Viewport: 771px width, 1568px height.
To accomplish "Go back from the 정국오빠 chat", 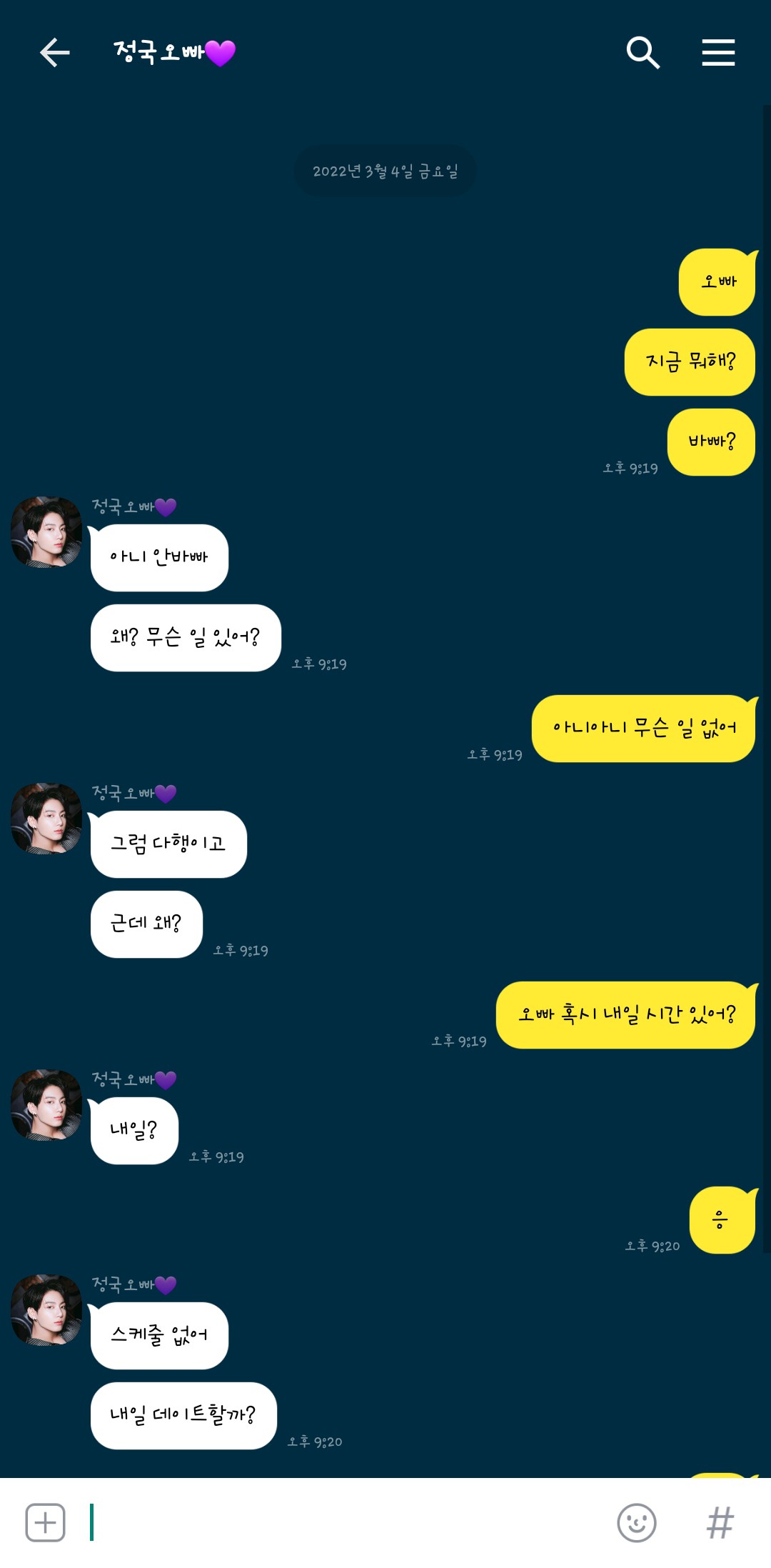I will click(54, 53).
